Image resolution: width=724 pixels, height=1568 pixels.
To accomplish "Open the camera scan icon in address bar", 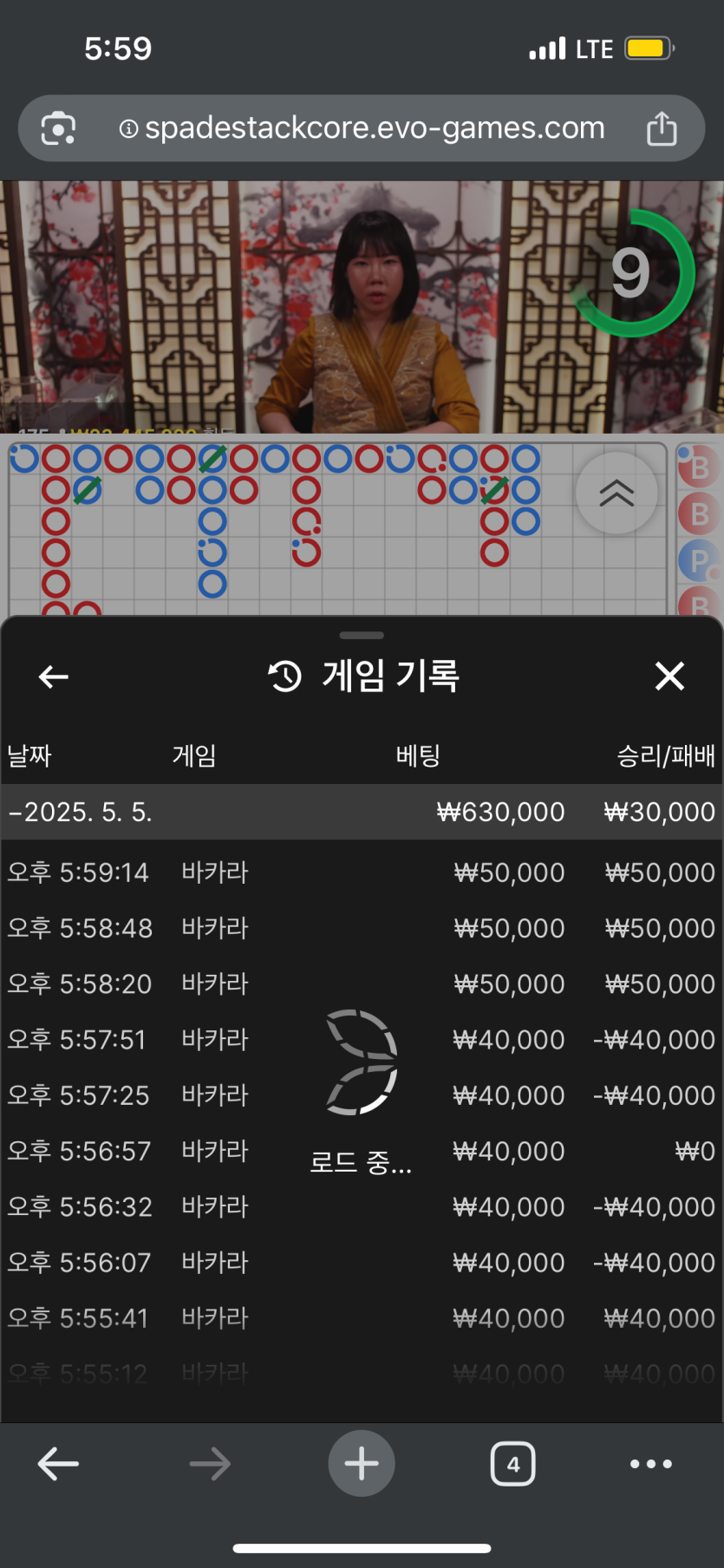I will click(x=58, y=128).
